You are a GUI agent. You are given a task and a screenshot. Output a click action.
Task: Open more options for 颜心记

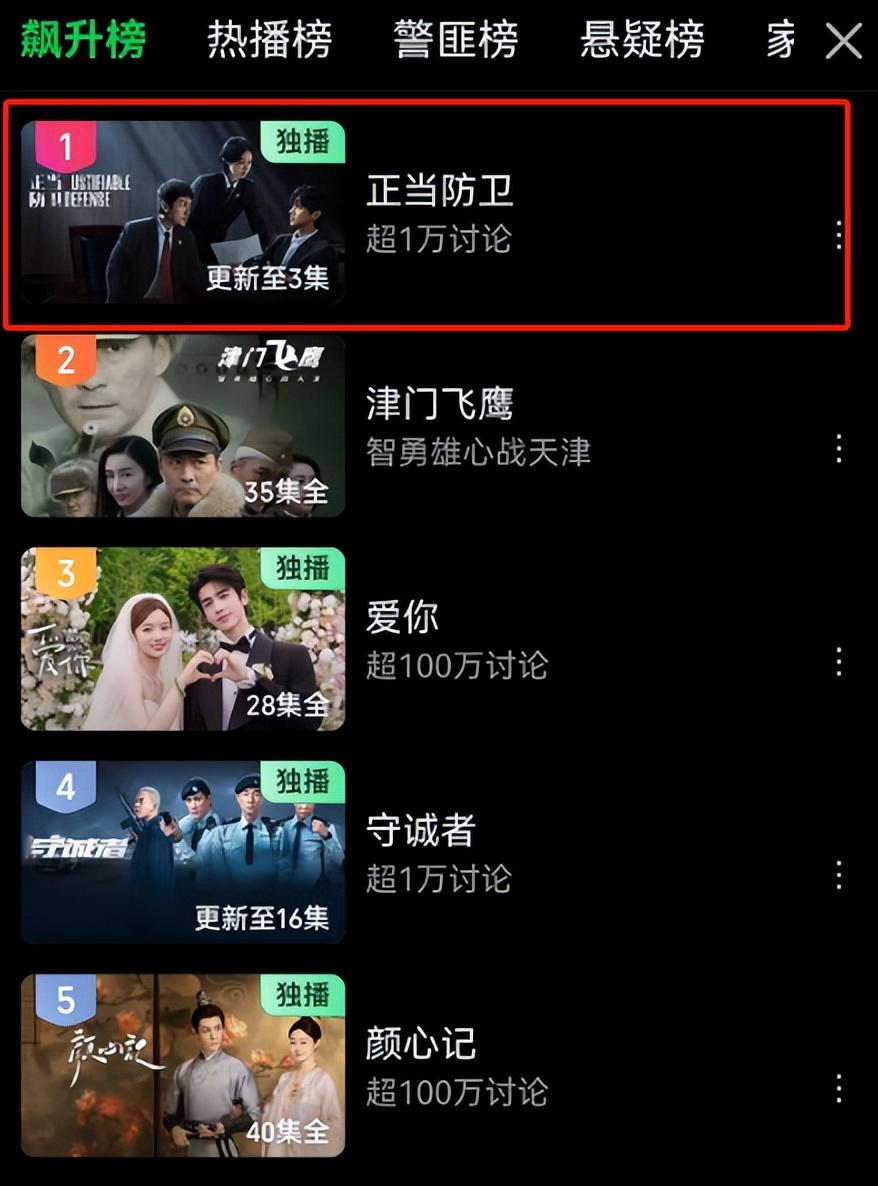coord(839,1088)
